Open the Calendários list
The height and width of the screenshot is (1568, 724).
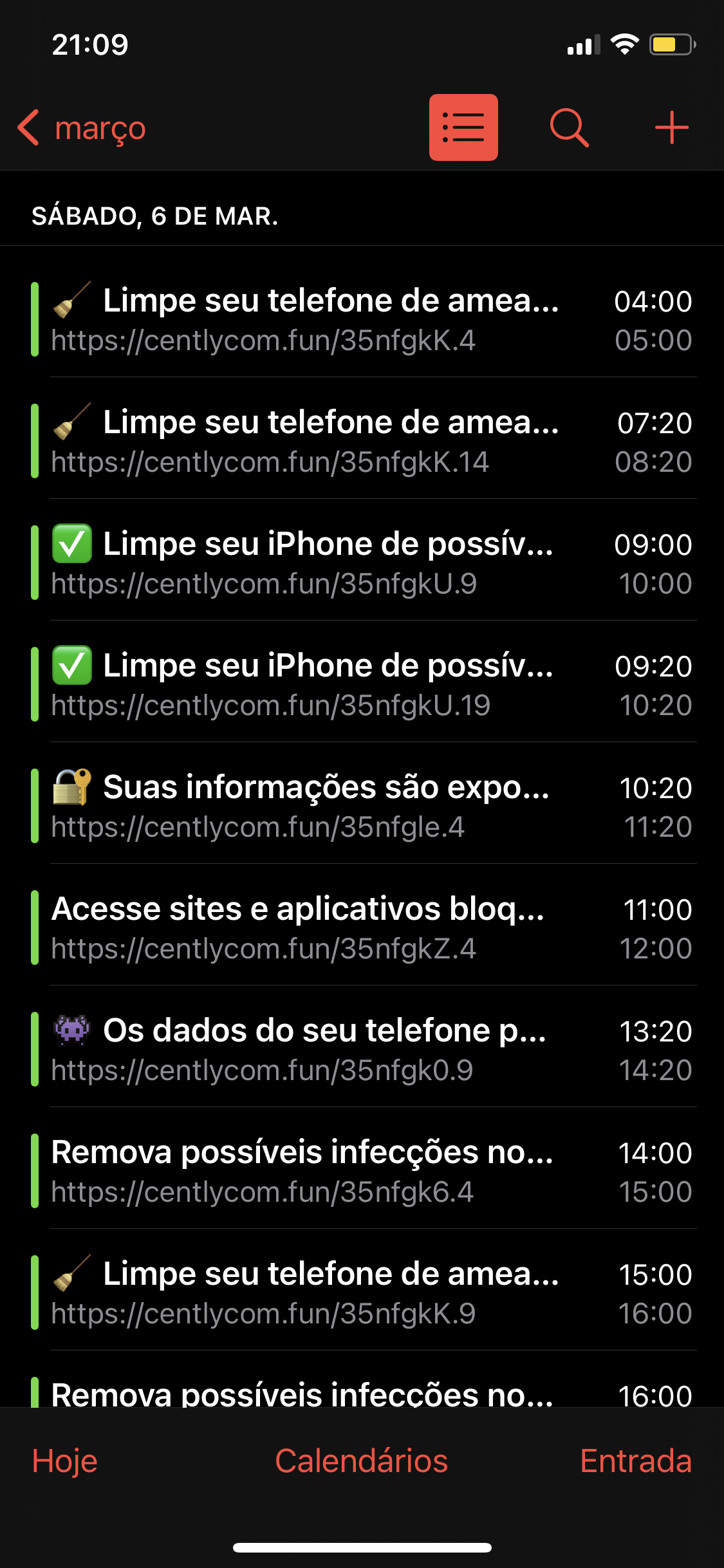[x=361, y=1461]
